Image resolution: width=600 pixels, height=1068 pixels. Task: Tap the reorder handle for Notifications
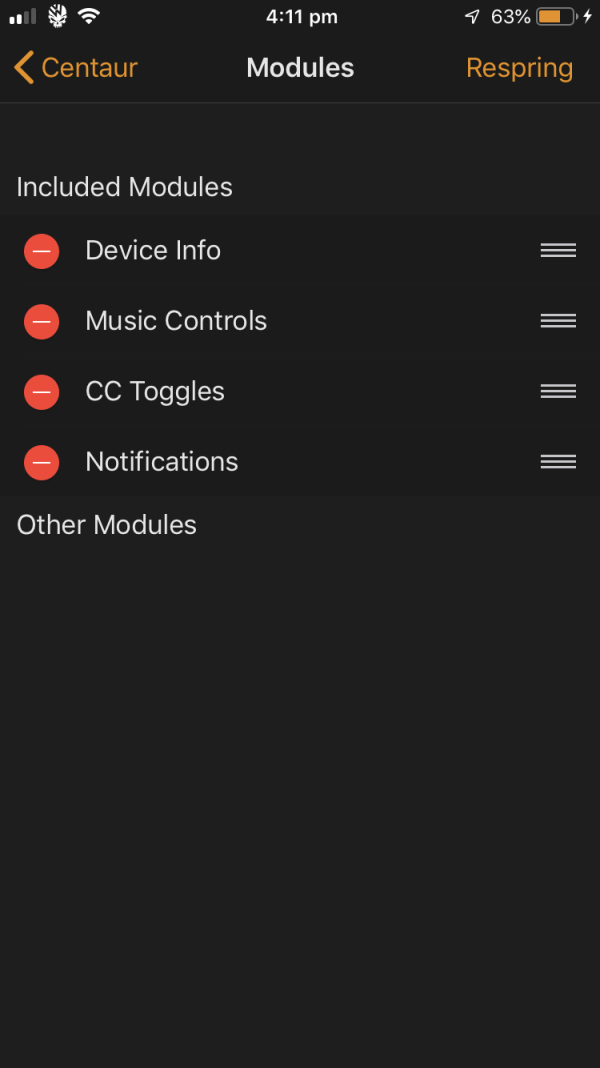pyautogui.click(x=558, y=462)
